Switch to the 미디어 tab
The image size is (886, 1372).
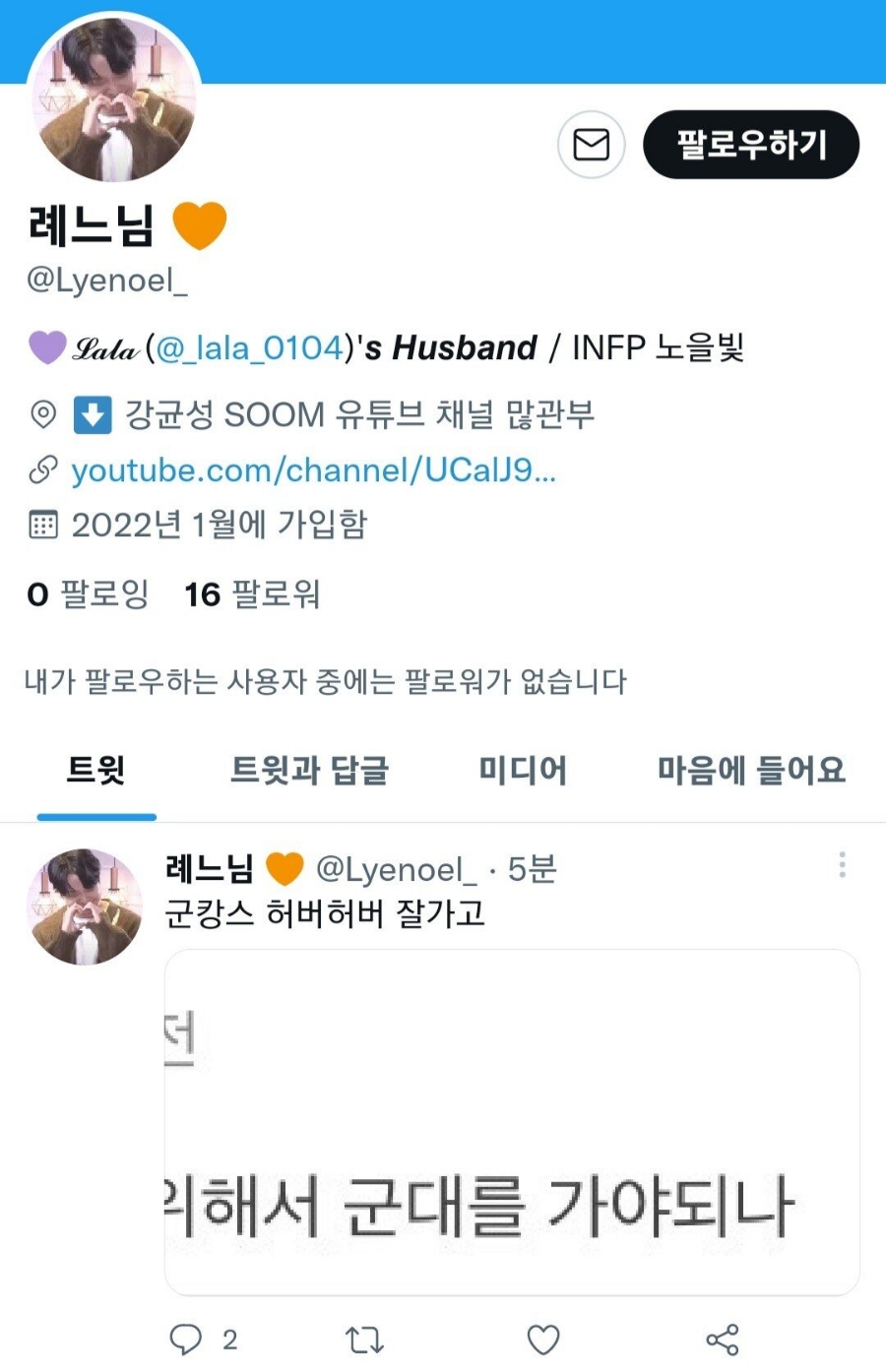[x=521, y=772]
